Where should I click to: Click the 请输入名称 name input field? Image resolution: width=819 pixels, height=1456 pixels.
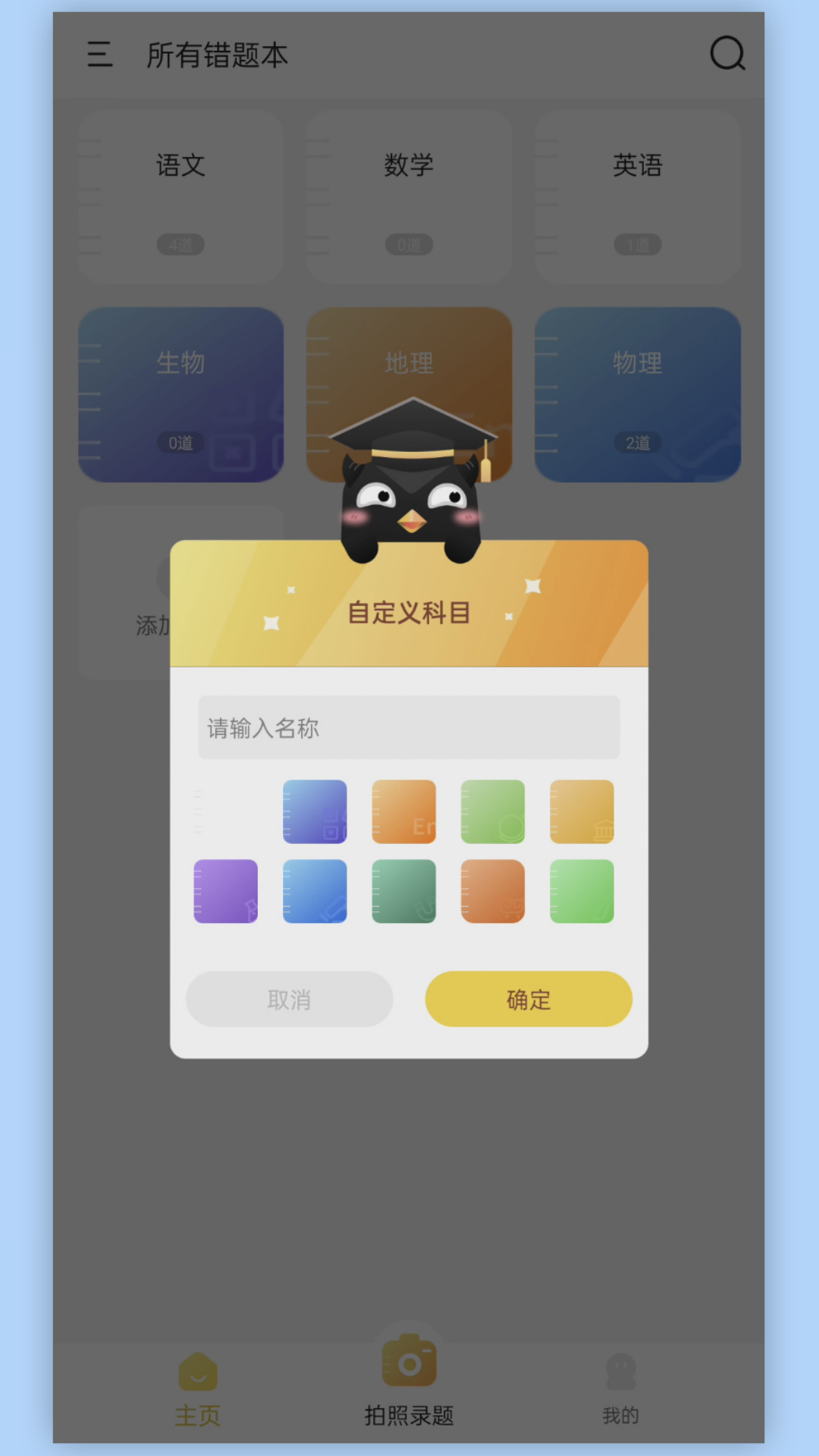click(x=409, y=726)
